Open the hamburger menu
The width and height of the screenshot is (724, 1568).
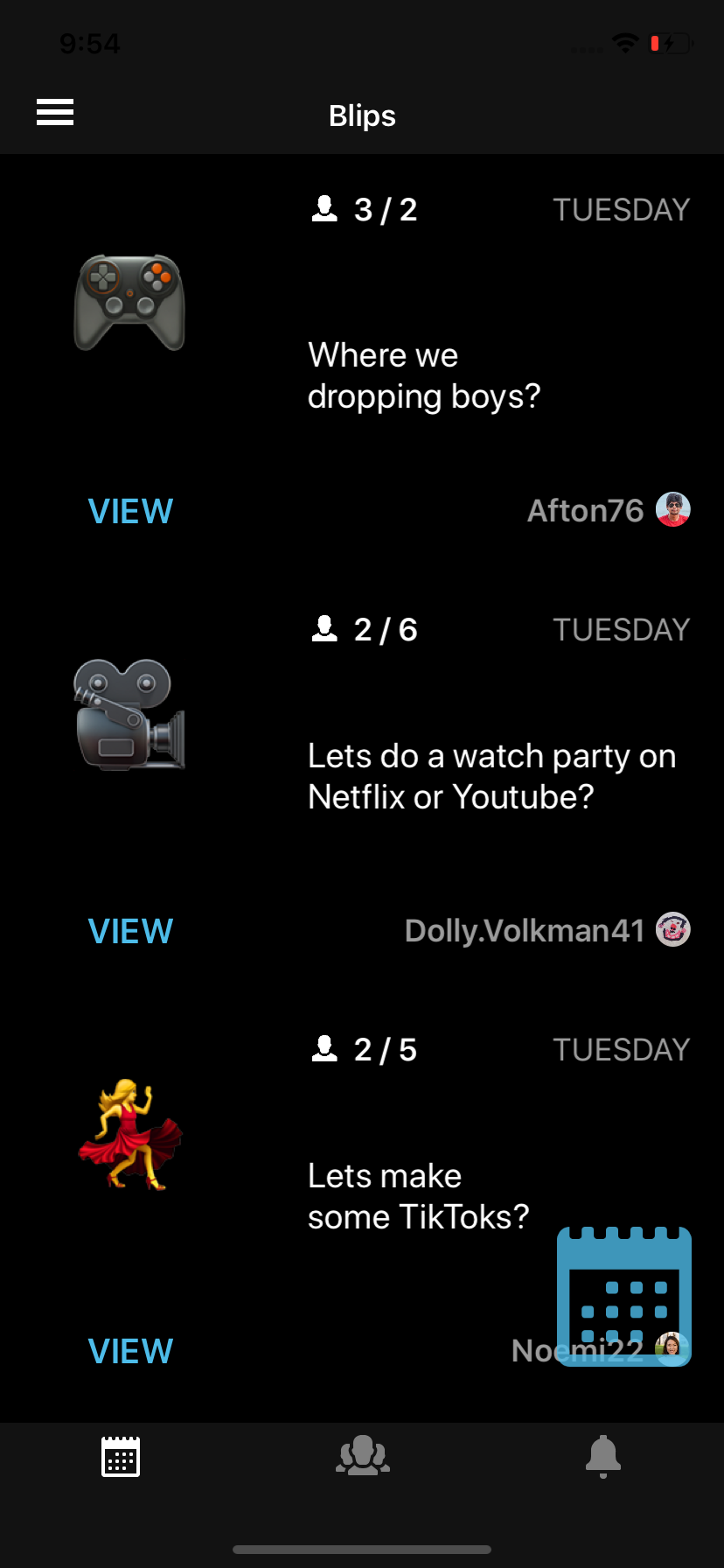[55, 113]
